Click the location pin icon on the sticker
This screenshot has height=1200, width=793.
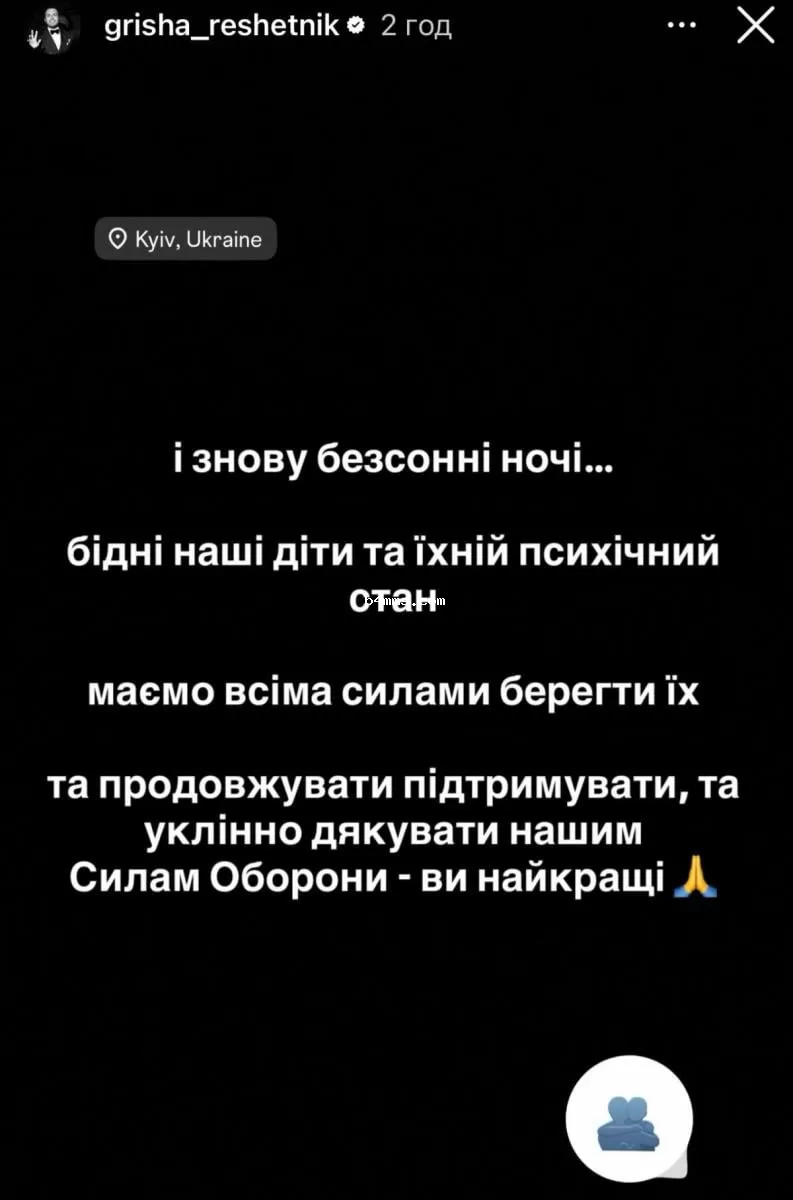point(117,238)
